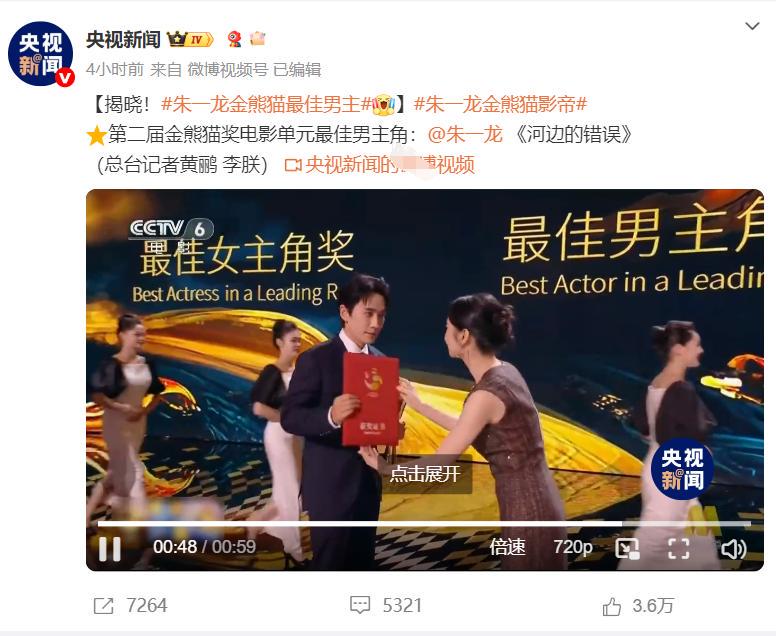Open hashtag #朱一龙金熊猫影帝#
This screenshot has height=636, width=776.
pyautogui.click(x=500, y=104)
